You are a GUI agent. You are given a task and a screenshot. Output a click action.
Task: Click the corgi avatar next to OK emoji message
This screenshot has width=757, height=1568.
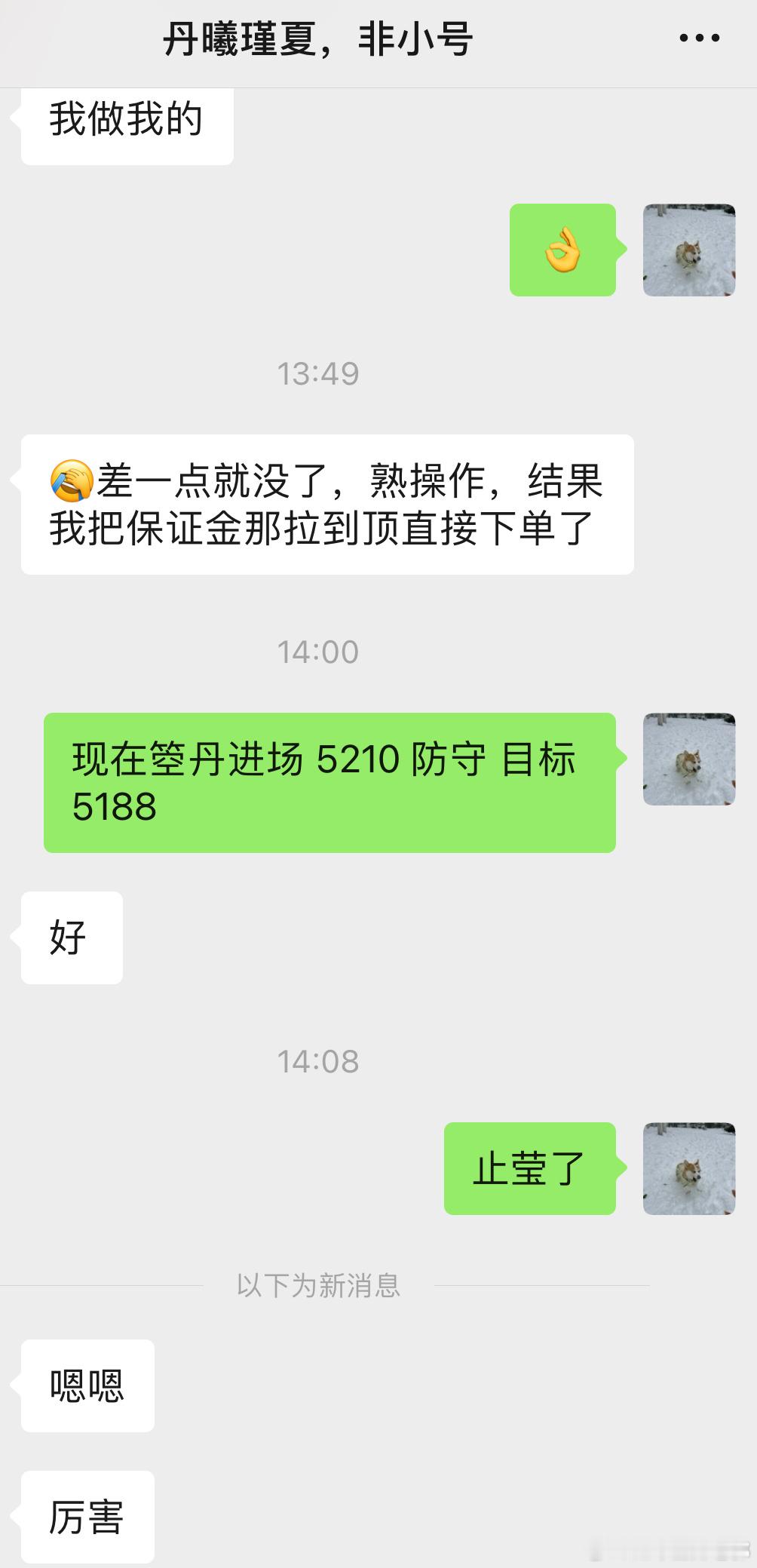coord(688,251)
